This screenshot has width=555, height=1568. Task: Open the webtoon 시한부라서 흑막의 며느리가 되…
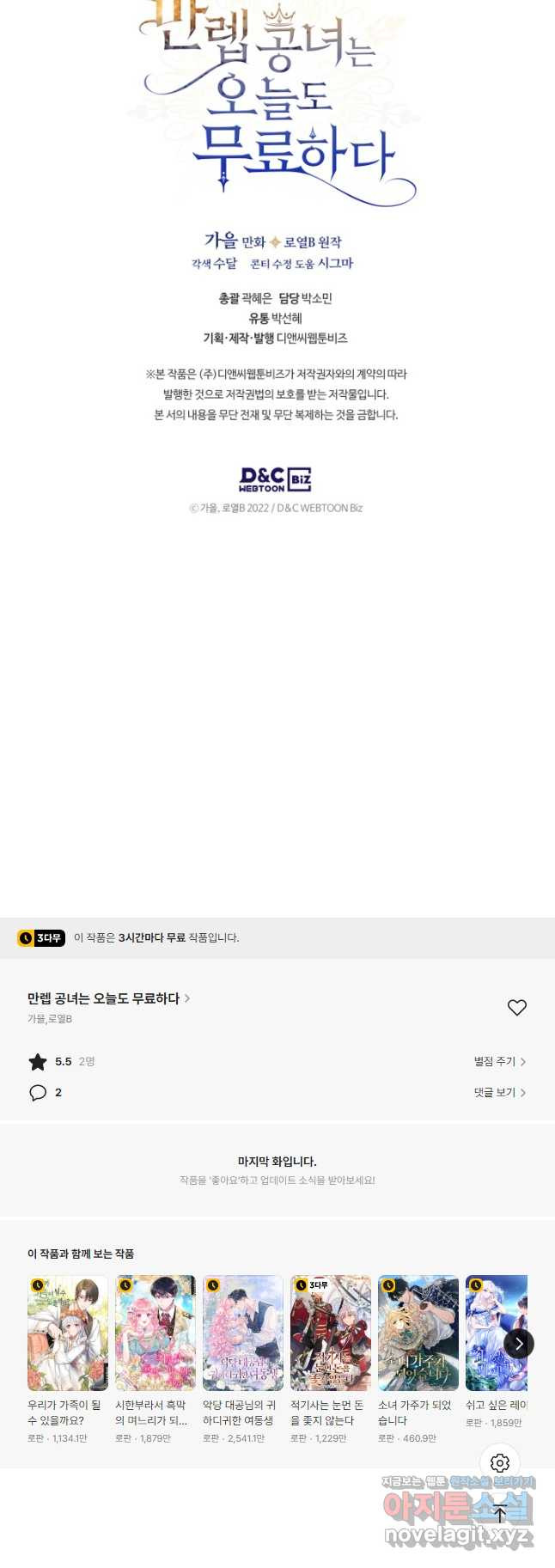tap(156, 1333)
